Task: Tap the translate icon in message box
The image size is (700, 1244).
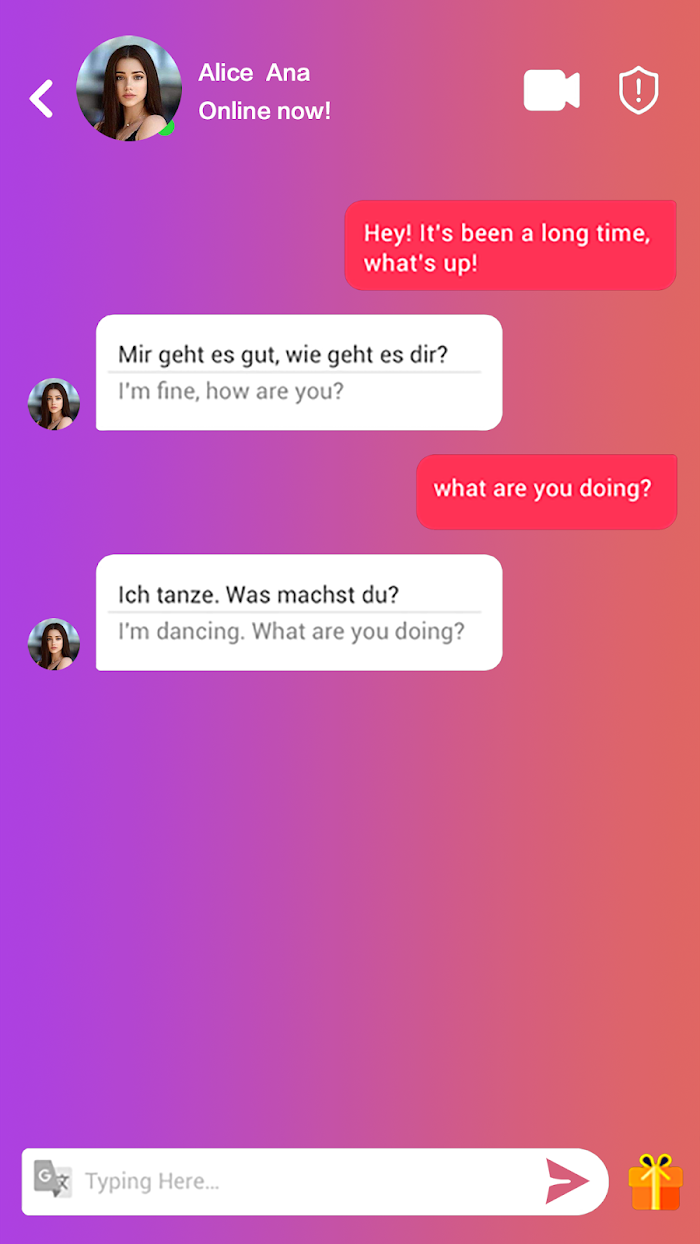Action: (x=53, y=1180)
